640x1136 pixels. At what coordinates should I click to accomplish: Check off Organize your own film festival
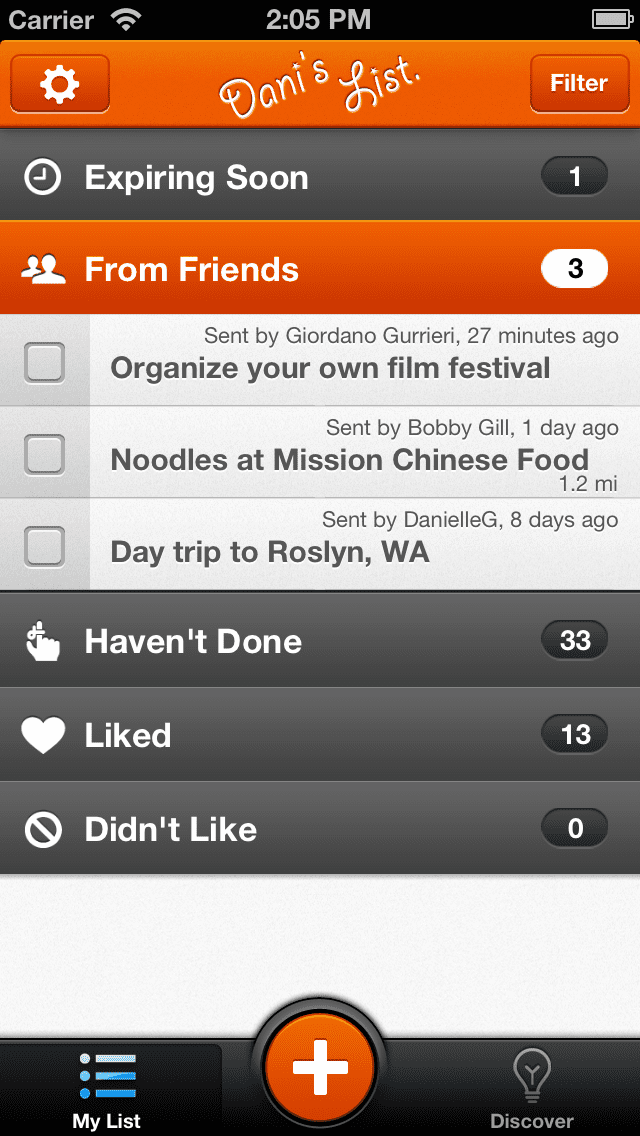tap(45, 362)
